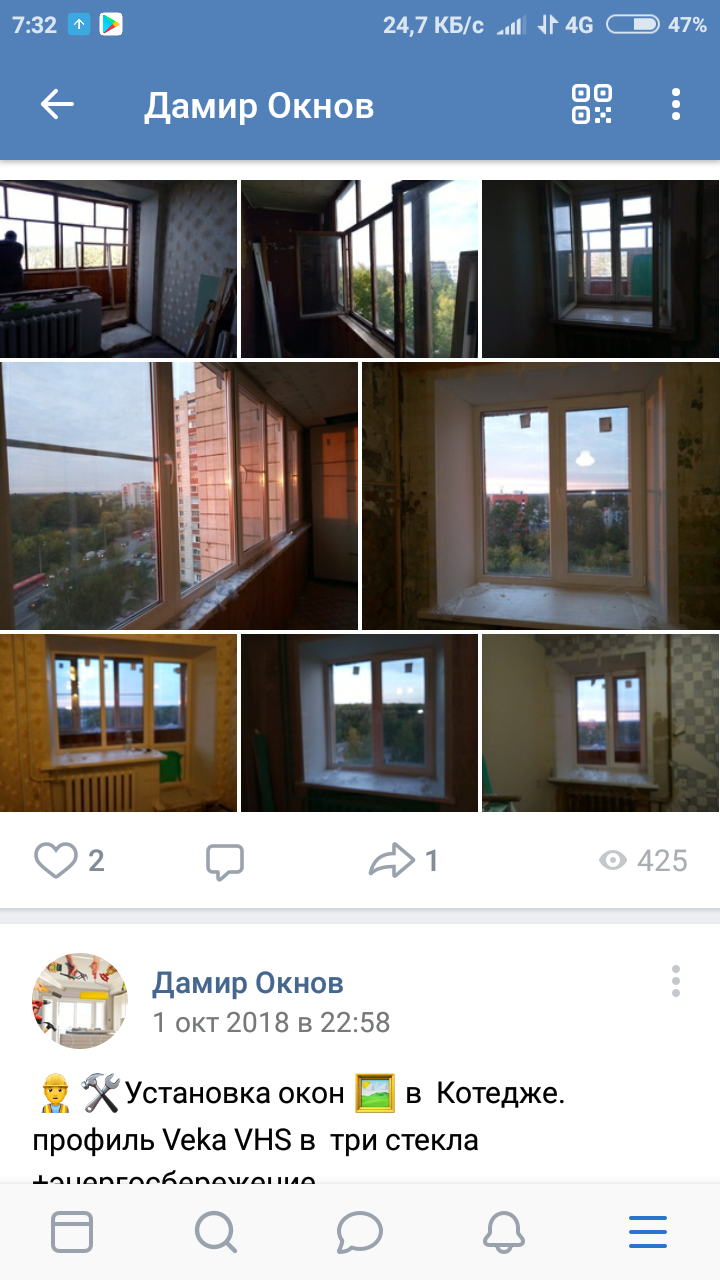The width and height of the screenshot is (720, 1280).
Task: Switch to the search tab
Action: click(x=215, y=1231)
